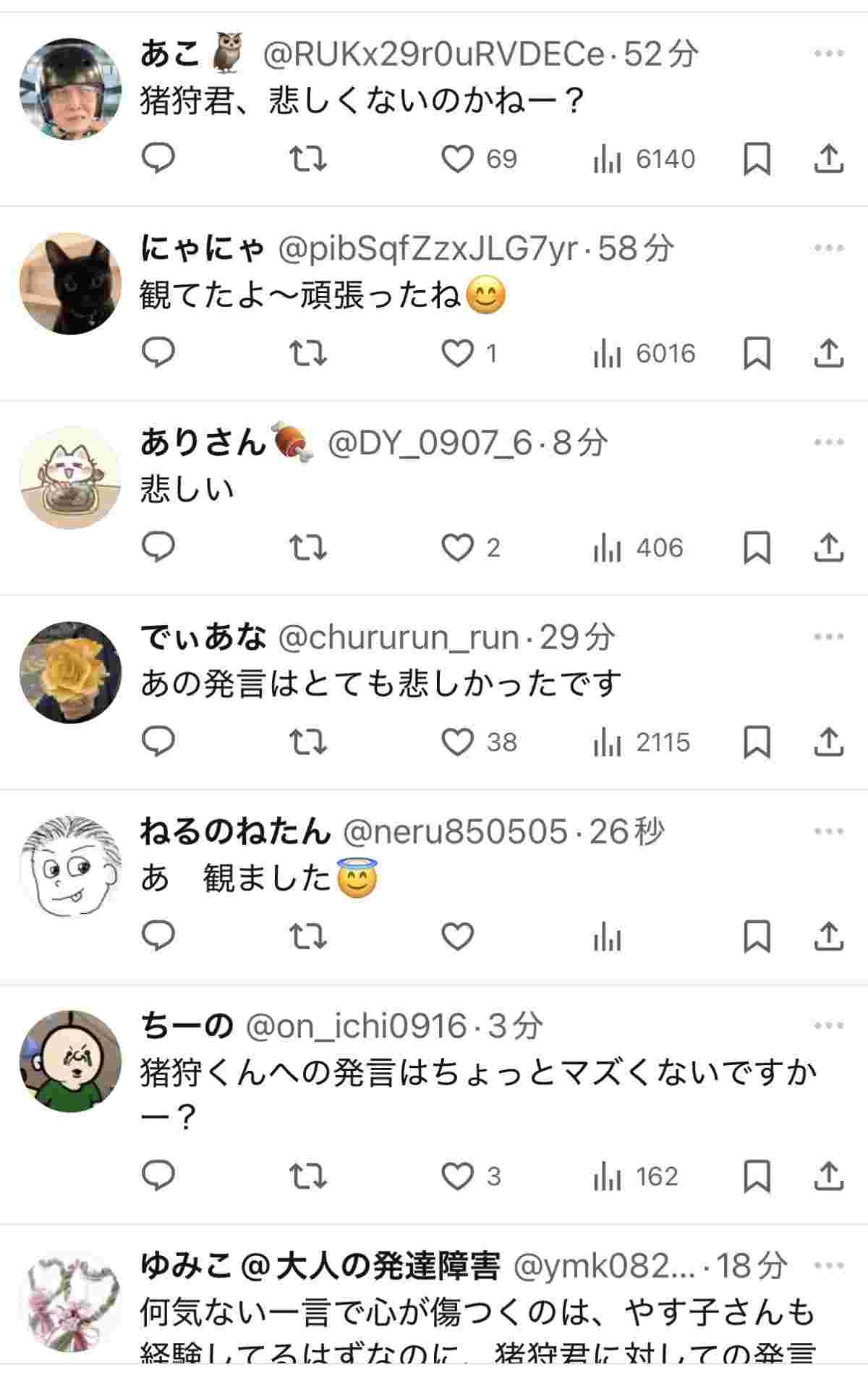
Task: Open the @neru850505 profile handle
Action: [455, 832]
